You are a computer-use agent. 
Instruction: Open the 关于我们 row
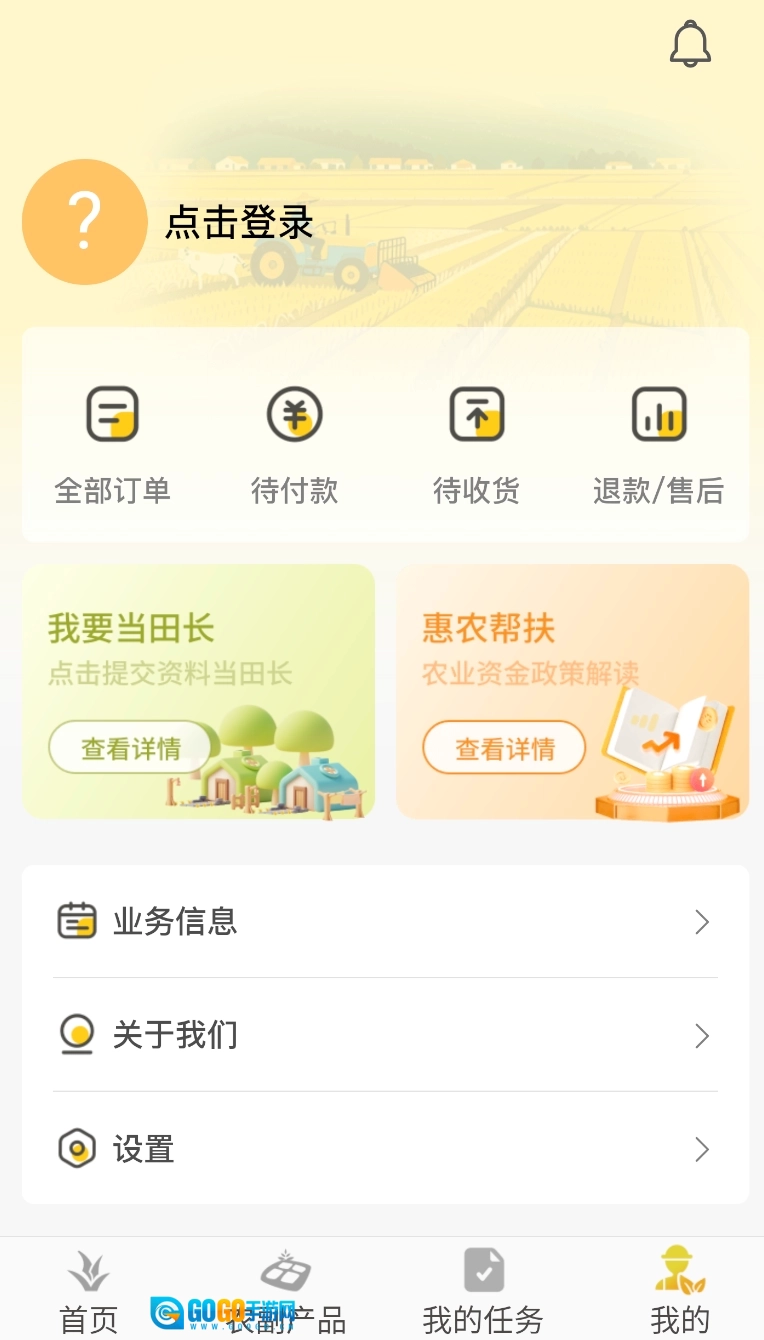[385, 1035]
